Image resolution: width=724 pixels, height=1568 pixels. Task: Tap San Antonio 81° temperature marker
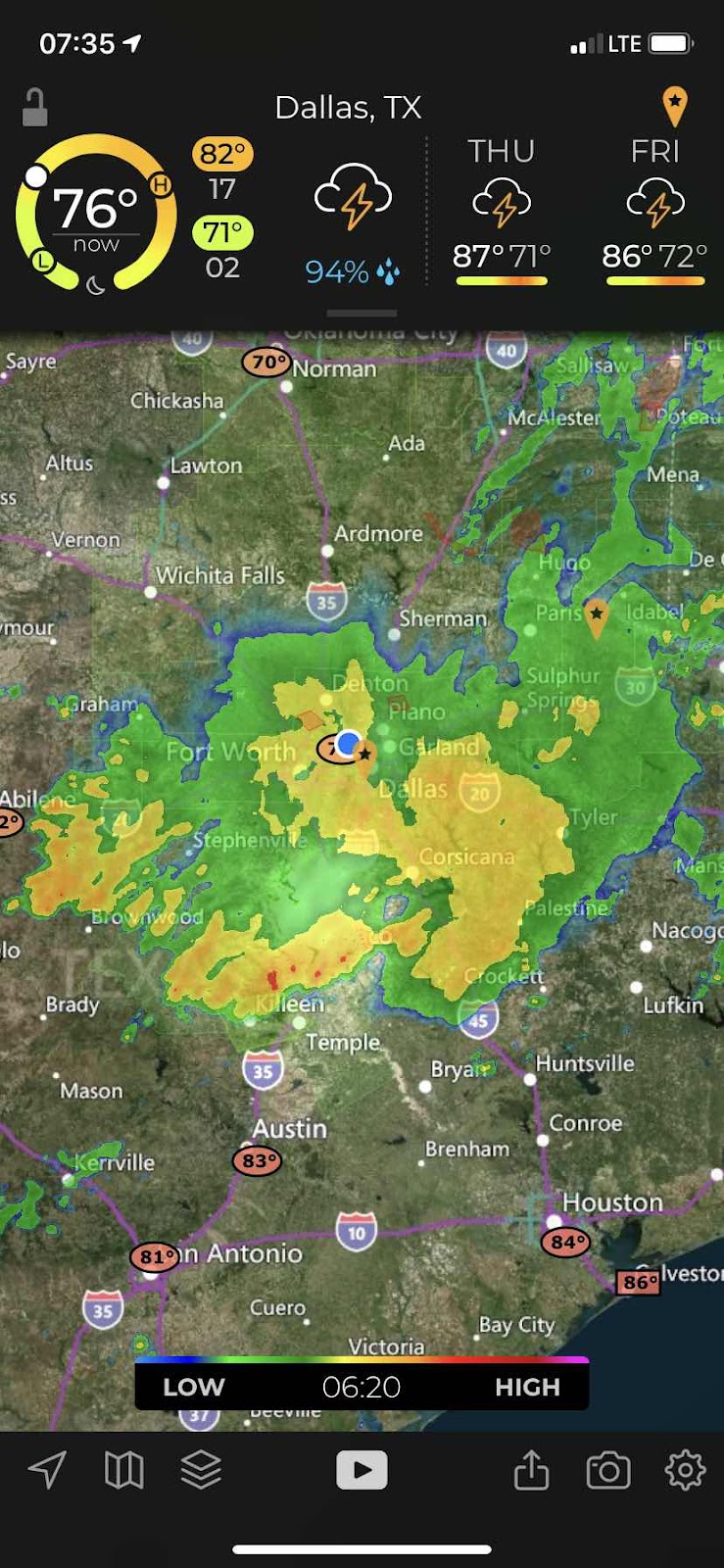point(155,1257)
